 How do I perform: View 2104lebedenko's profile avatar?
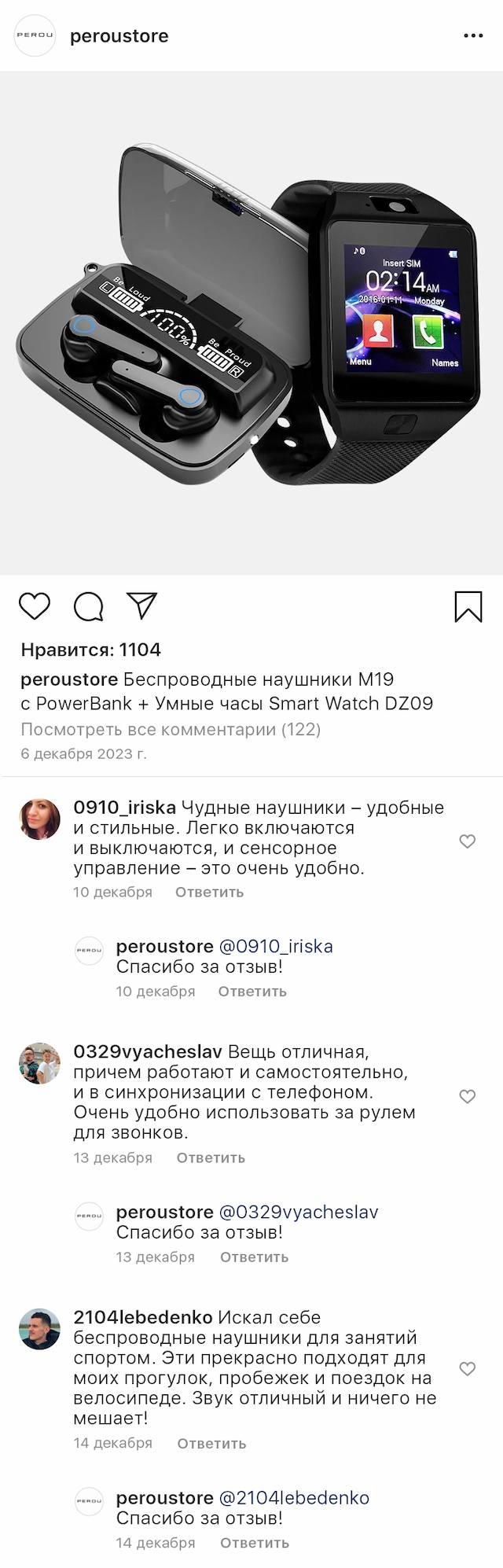pos(39,1329)
